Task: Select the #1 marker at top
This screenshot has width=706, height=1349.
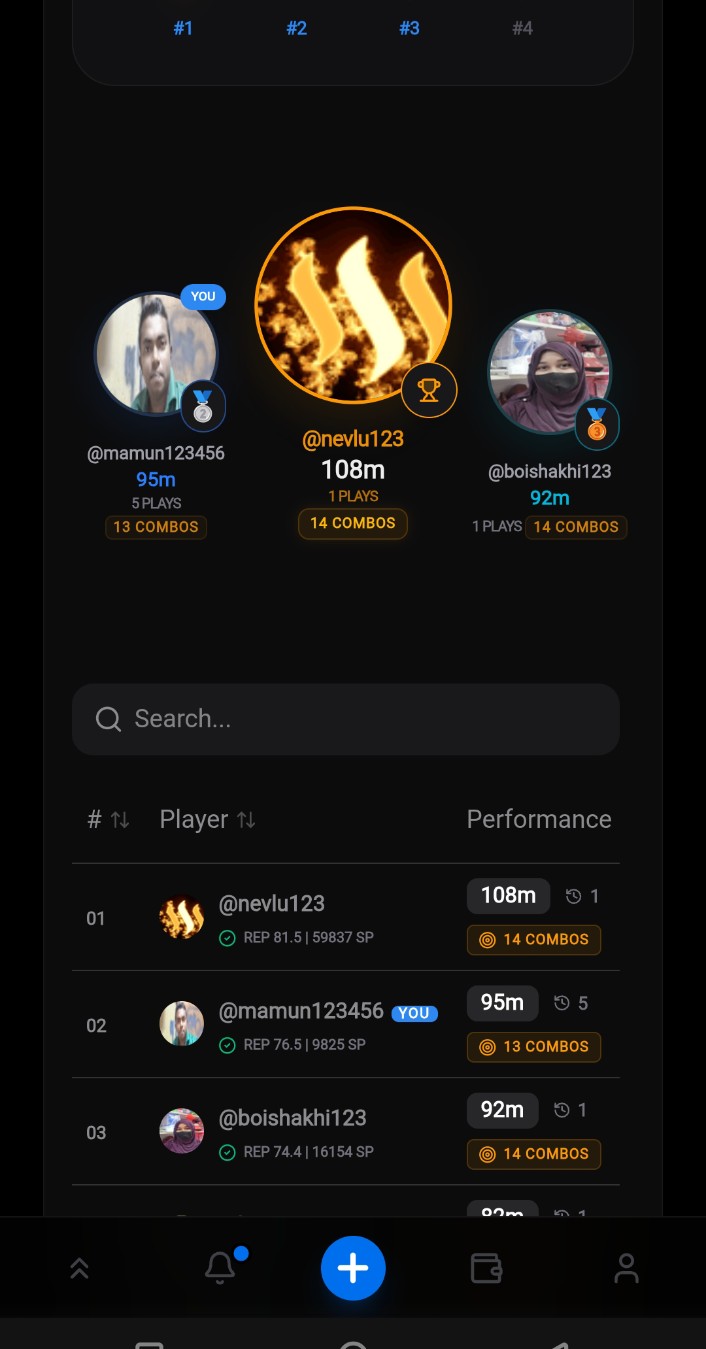Action: (183, 29)
